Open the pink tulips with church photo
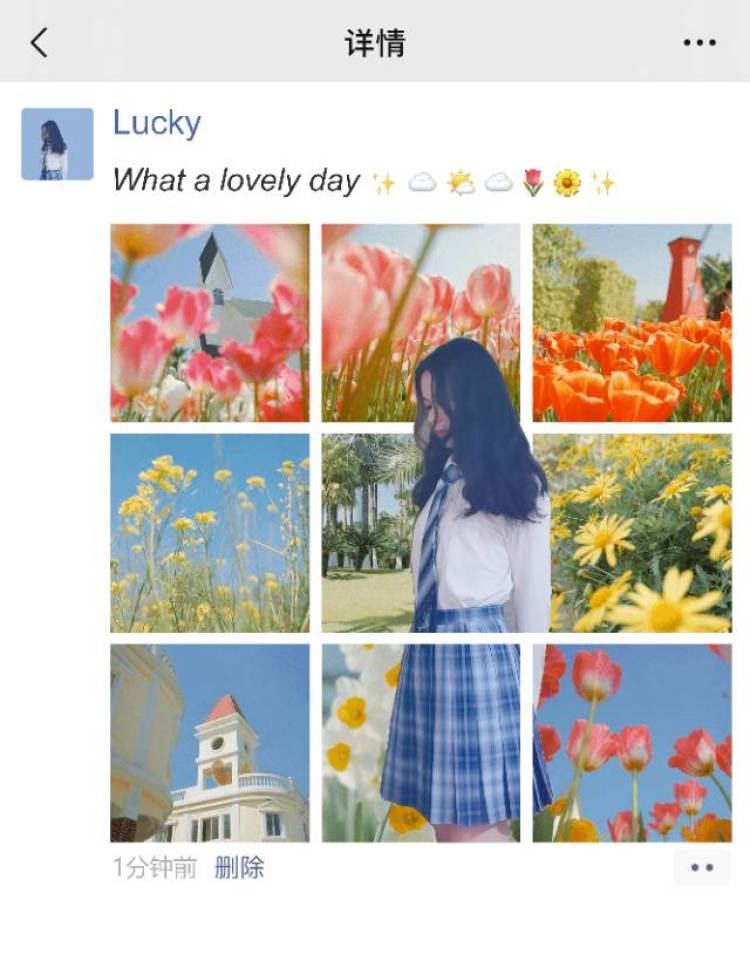Viewport: 750px width, 975px height. 210,322
